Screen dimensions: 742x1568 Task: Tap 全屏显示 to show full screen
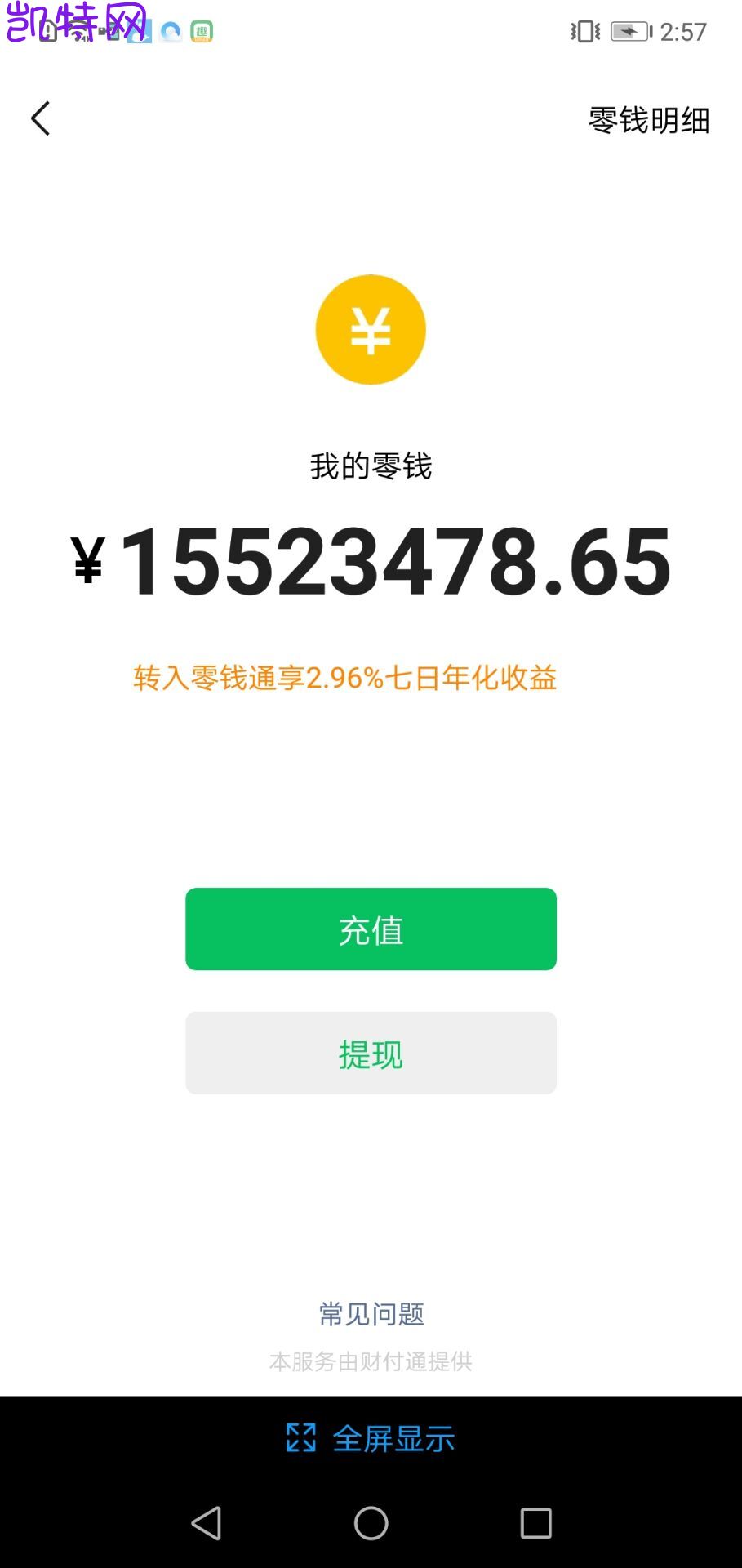[x=393, y=1439]
